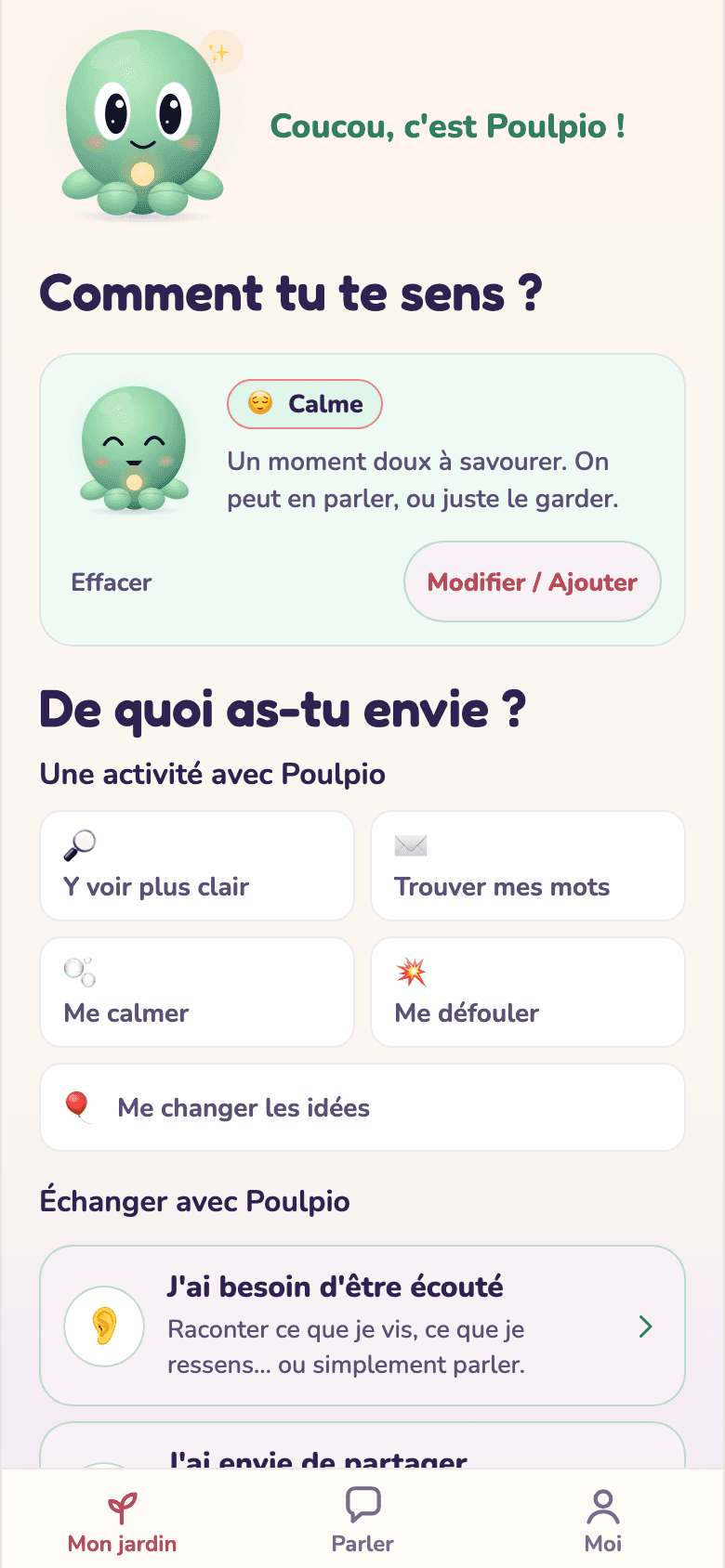Tap the Calme mood chip
Screen dimensions: 725x1568
[305, 404]
